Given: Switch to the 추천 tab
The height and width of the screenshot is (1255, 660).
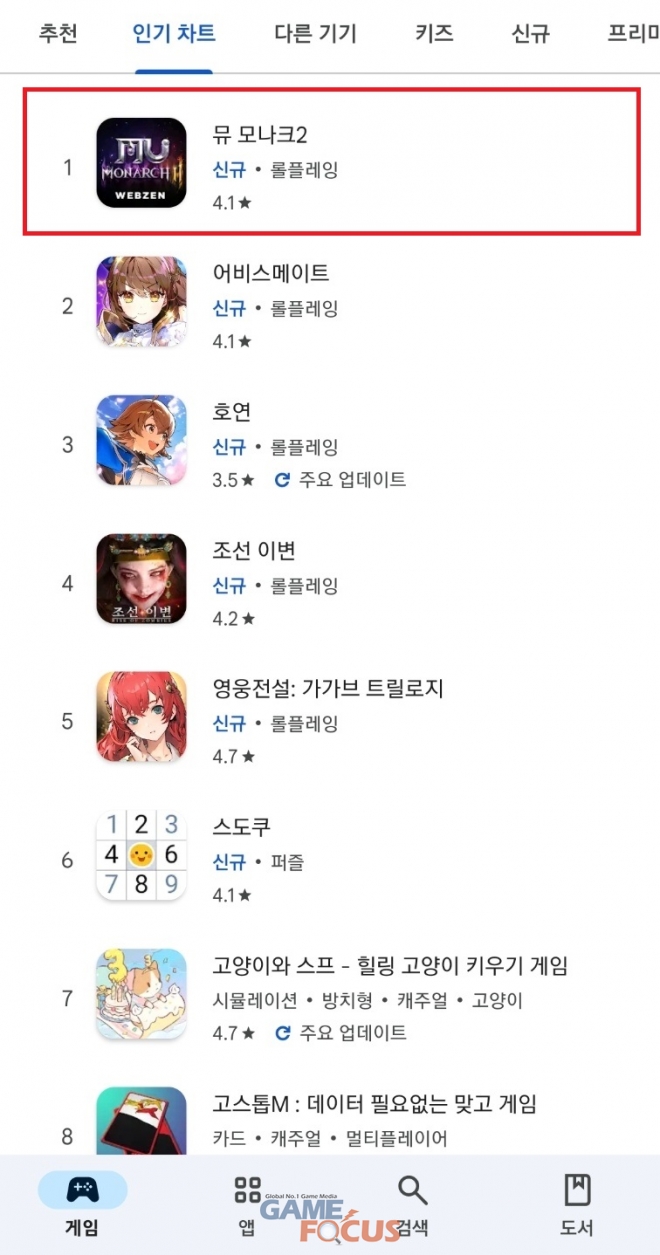Looking at the screenshot, I should [x=57, y=33].
